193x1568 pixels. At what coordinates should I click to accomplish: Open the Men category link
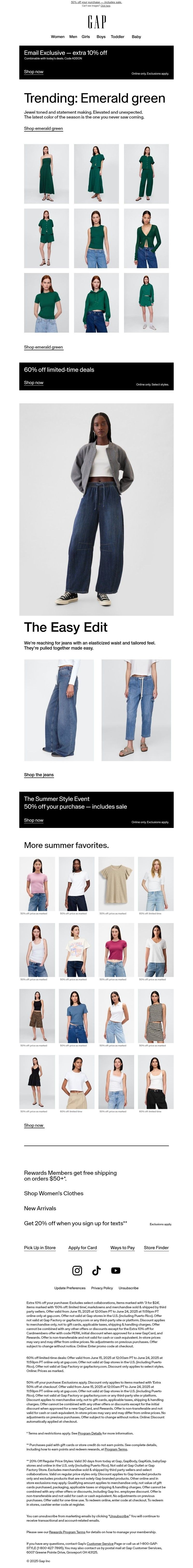[x=73, y=36]
